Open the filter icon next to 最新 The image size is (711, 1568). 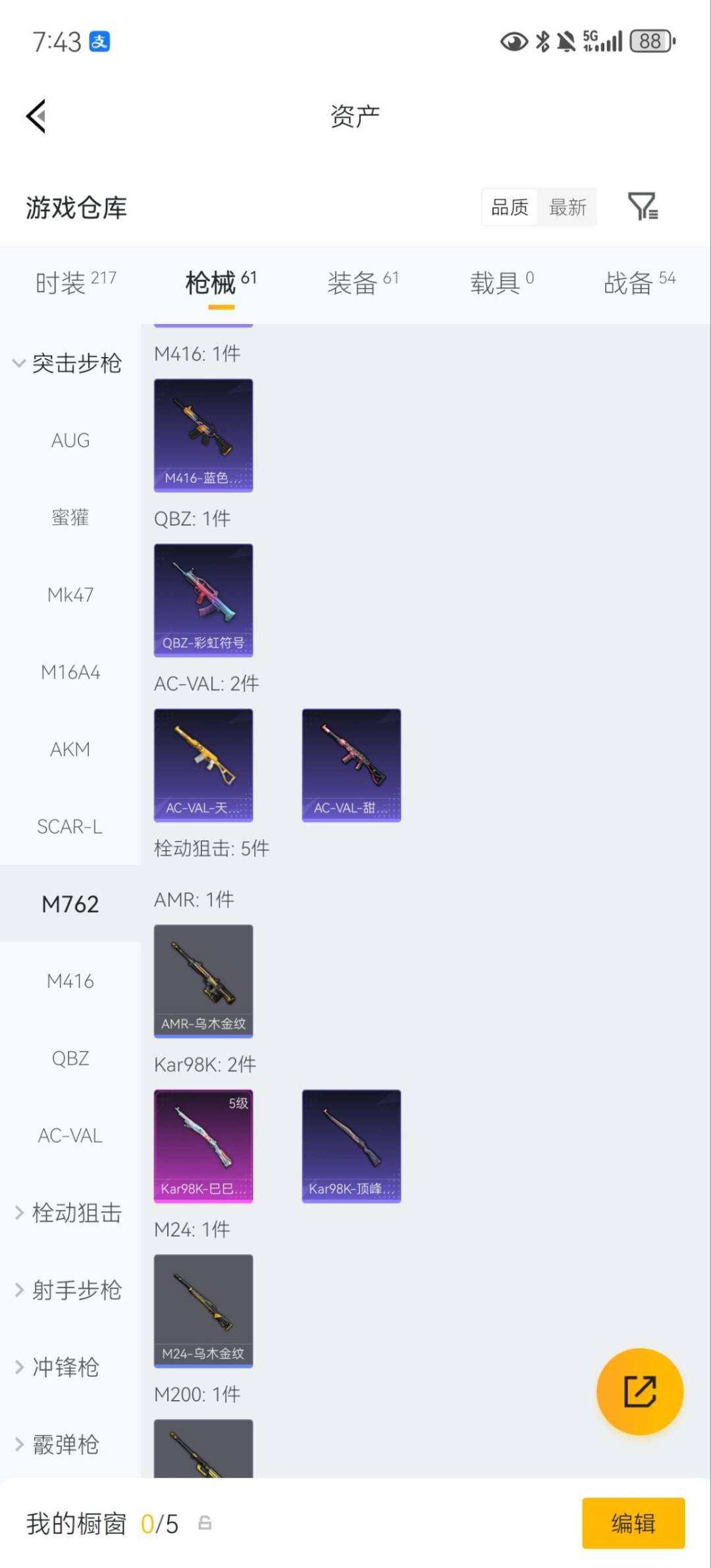(643, 207)
